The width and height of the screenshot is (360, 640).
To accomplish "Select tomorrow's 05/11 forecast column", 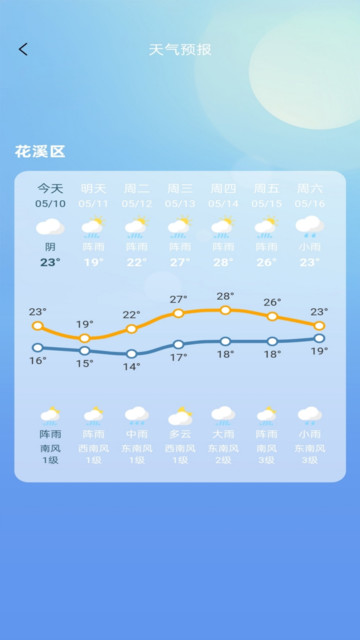I will coord(93,325).
